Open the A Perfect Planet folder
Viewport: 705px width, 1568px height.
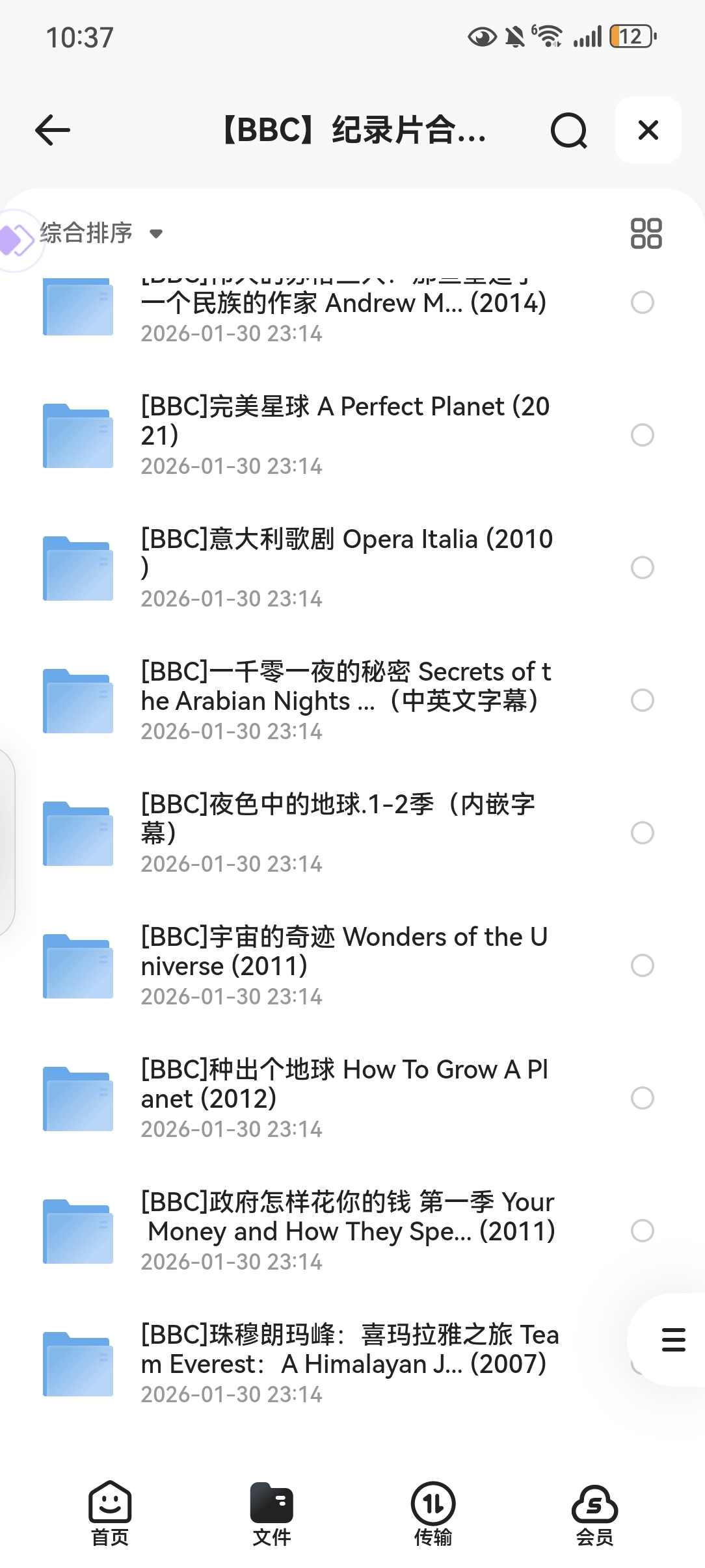pyautogui.click(x=345, y=421)
